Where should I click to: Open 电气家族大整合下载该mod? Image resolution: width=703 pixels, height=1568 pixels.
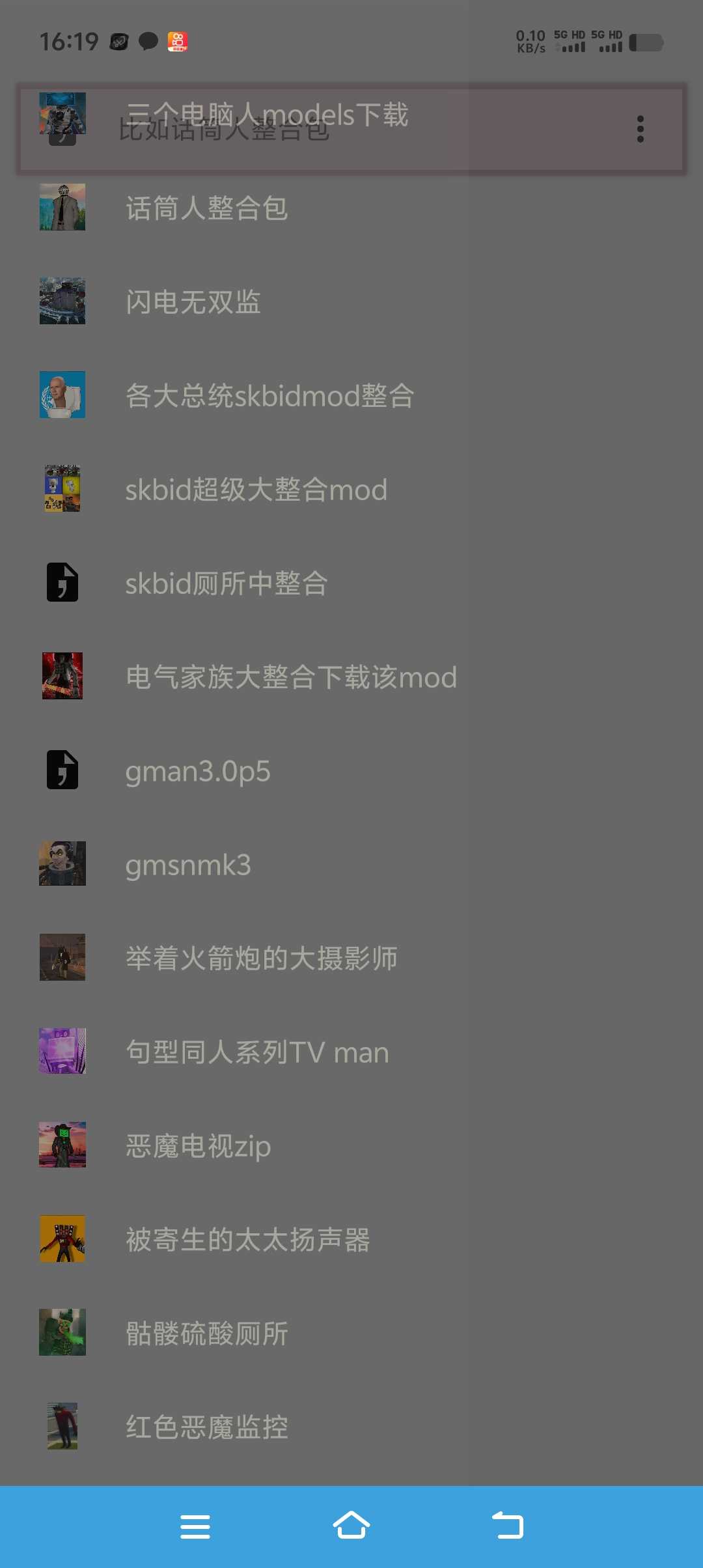tap(291, 677)
